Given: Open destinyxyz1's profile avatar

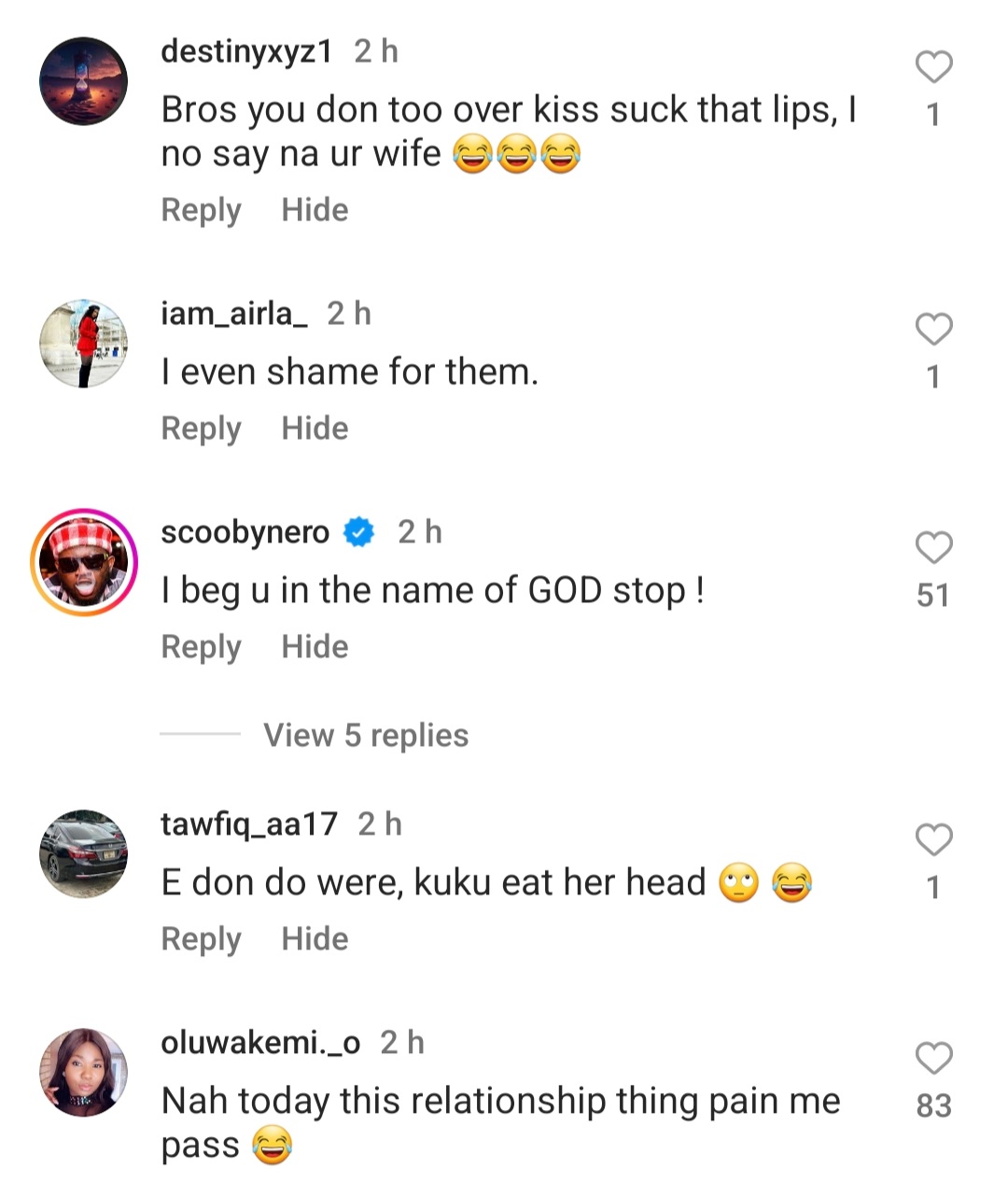Looking at the screenshot, I should (84, 81).
